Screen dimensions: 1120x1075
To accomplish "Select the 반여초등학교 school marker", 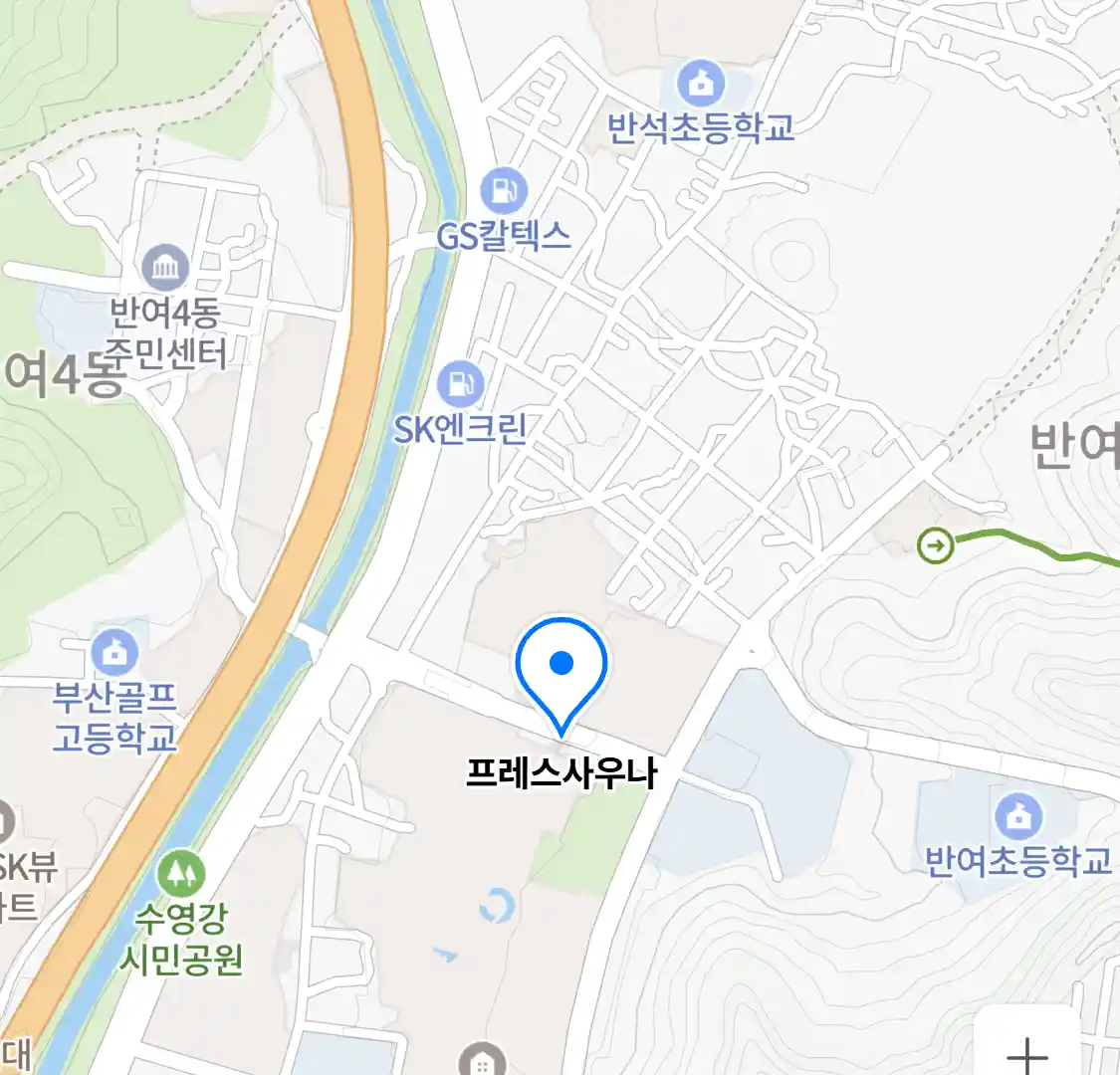I will 1017,817.
